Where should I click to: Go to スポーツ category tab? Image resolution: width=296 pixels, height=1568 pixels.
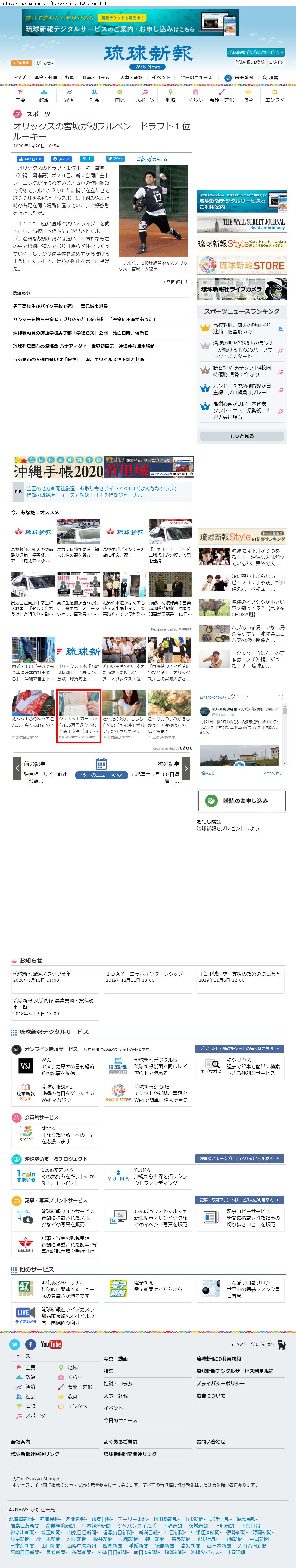145,96
